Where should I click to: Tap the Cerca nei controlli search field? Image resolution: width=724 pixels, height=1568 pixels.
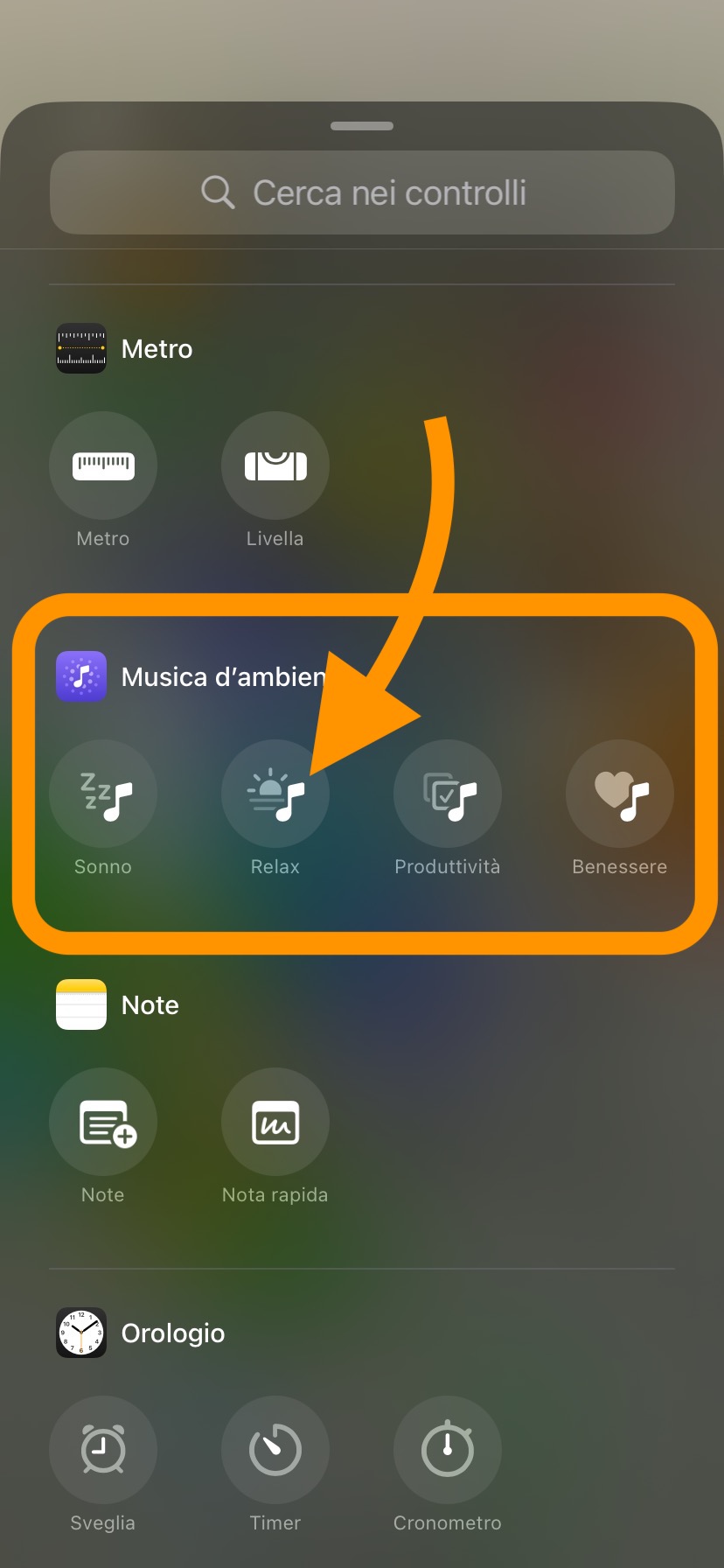362,192
